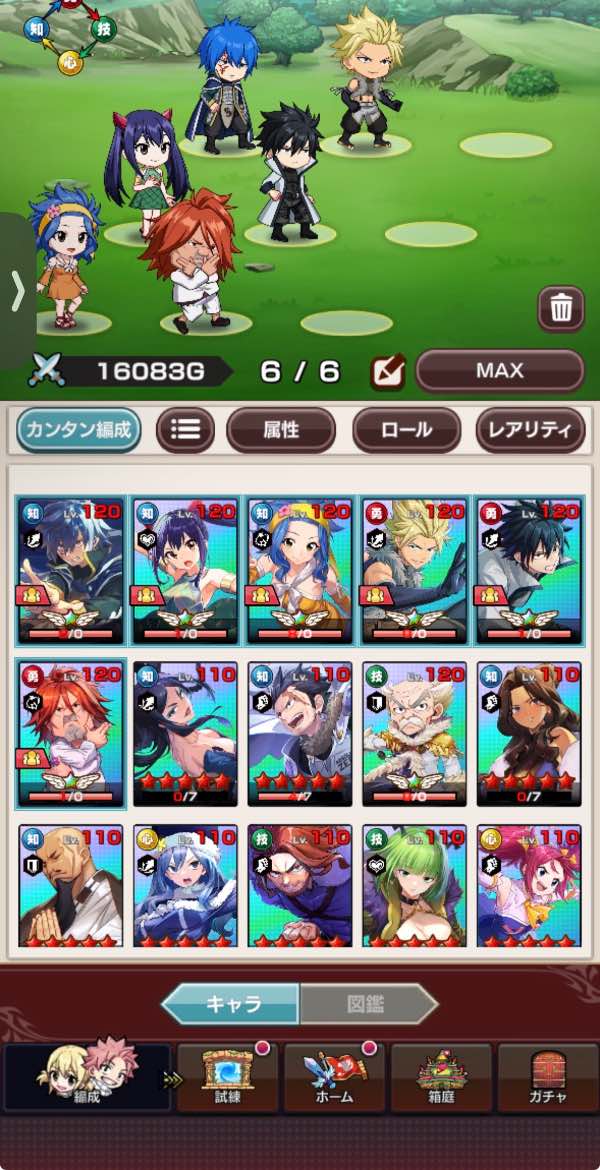Select カンタン編成 quick formation
Screen dimensions: 600x1170
click(79, 430)
